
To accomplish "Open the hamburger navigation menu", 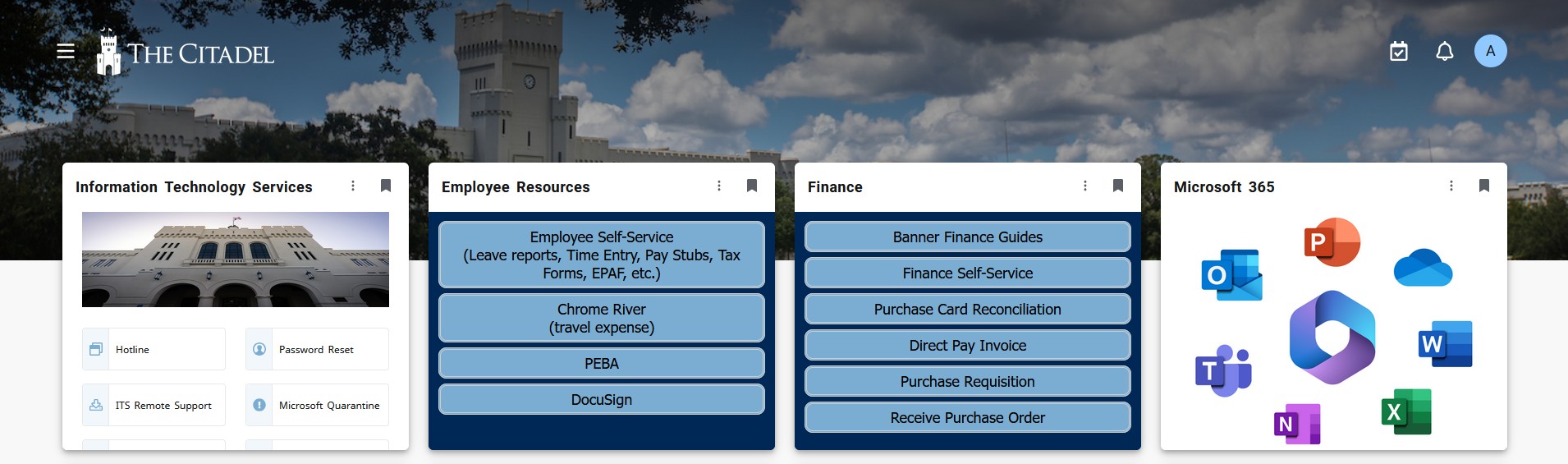I will click(66, 52).
